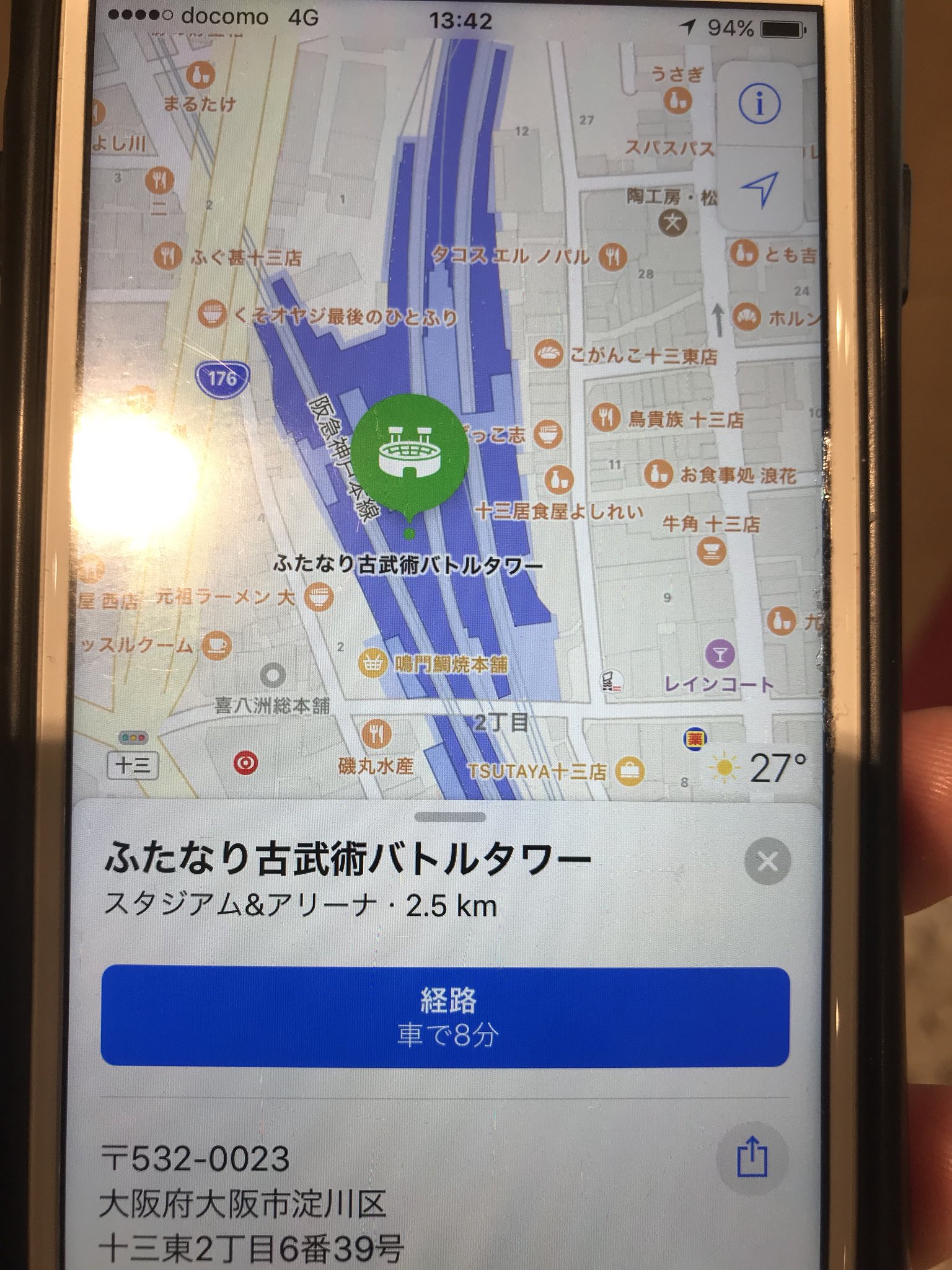Close the place details card
The width and height of the screenshot is (952, 1270).
[x=767, y=861]
